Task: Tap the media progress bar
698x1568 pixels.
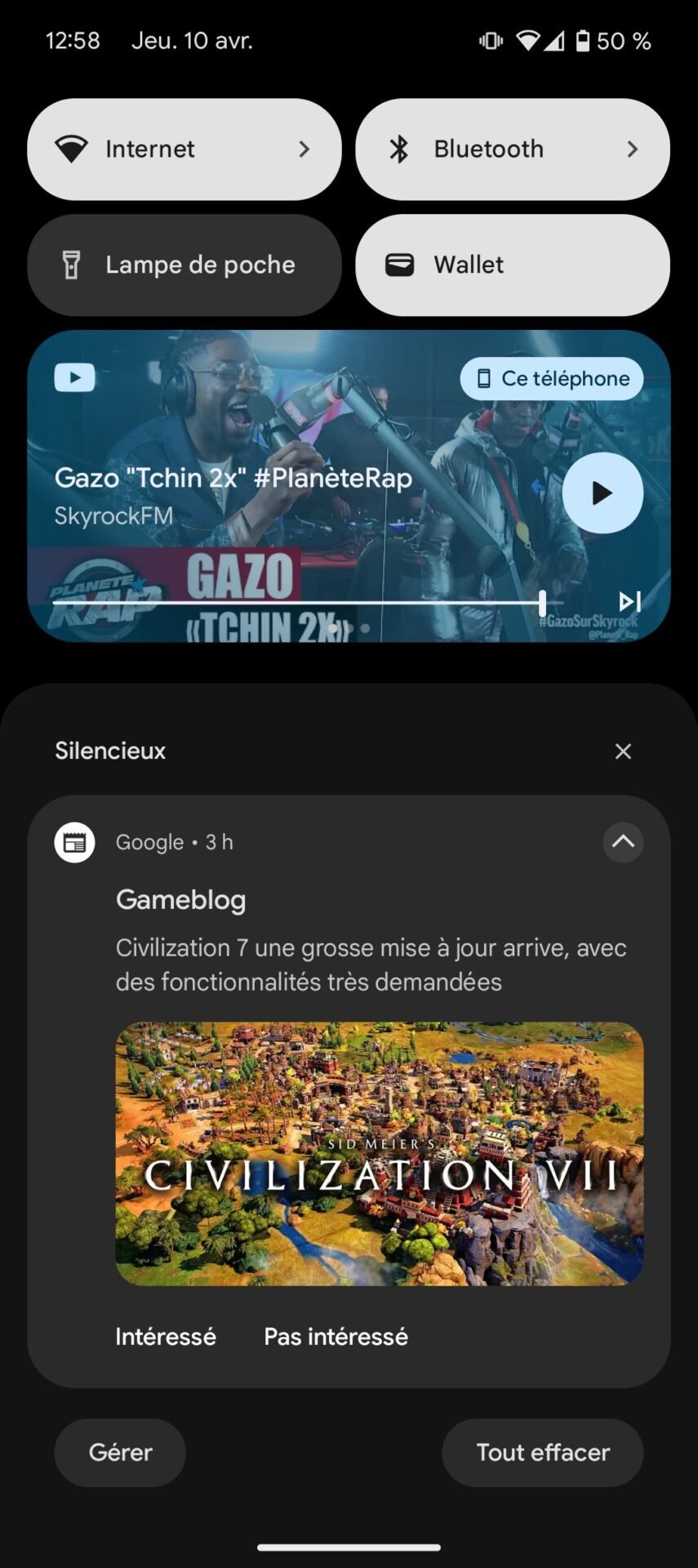Action: coord(299,603)
